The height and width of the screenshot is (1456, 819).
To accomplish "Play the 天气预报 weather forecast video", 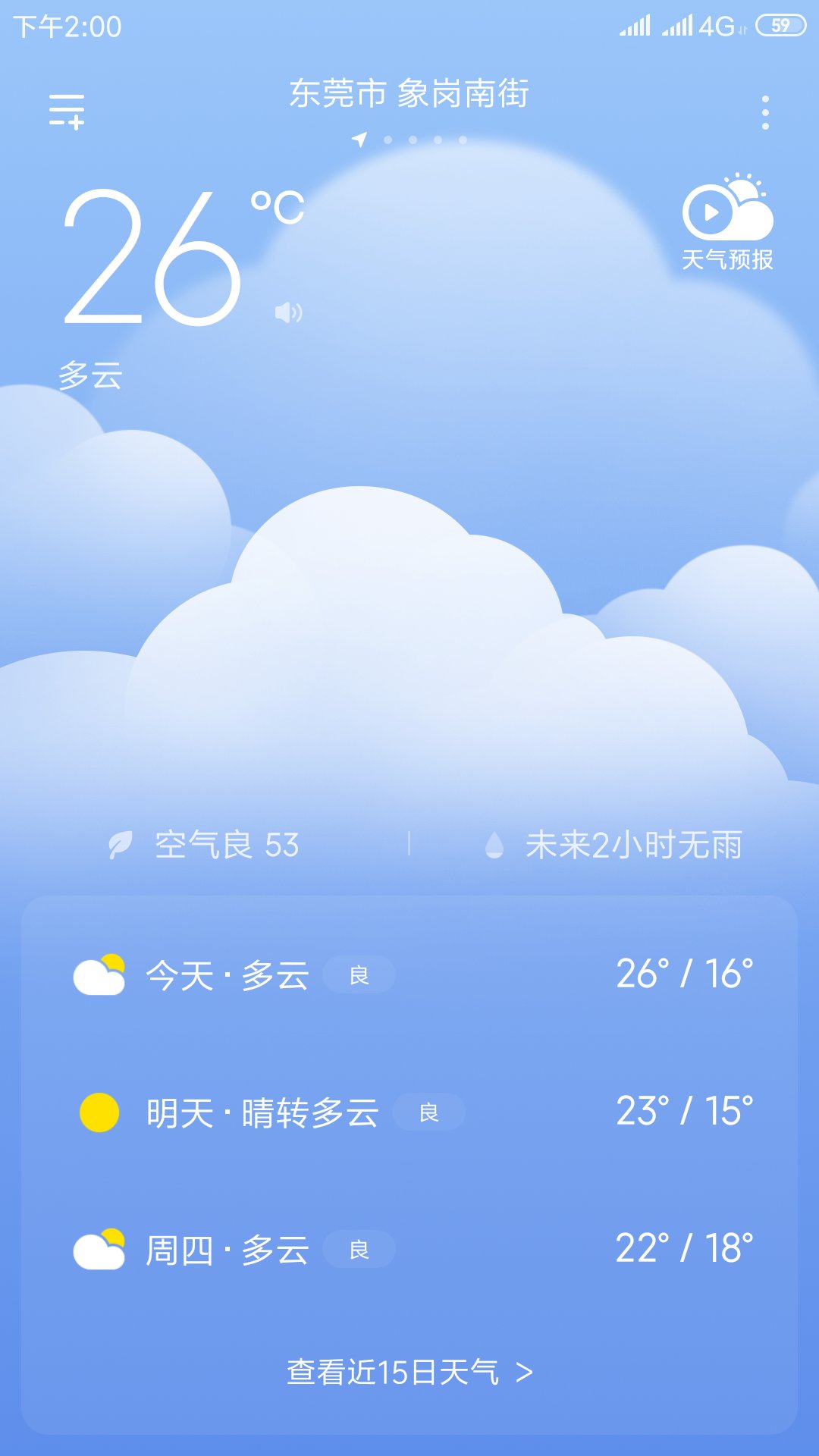I will 726,224.
